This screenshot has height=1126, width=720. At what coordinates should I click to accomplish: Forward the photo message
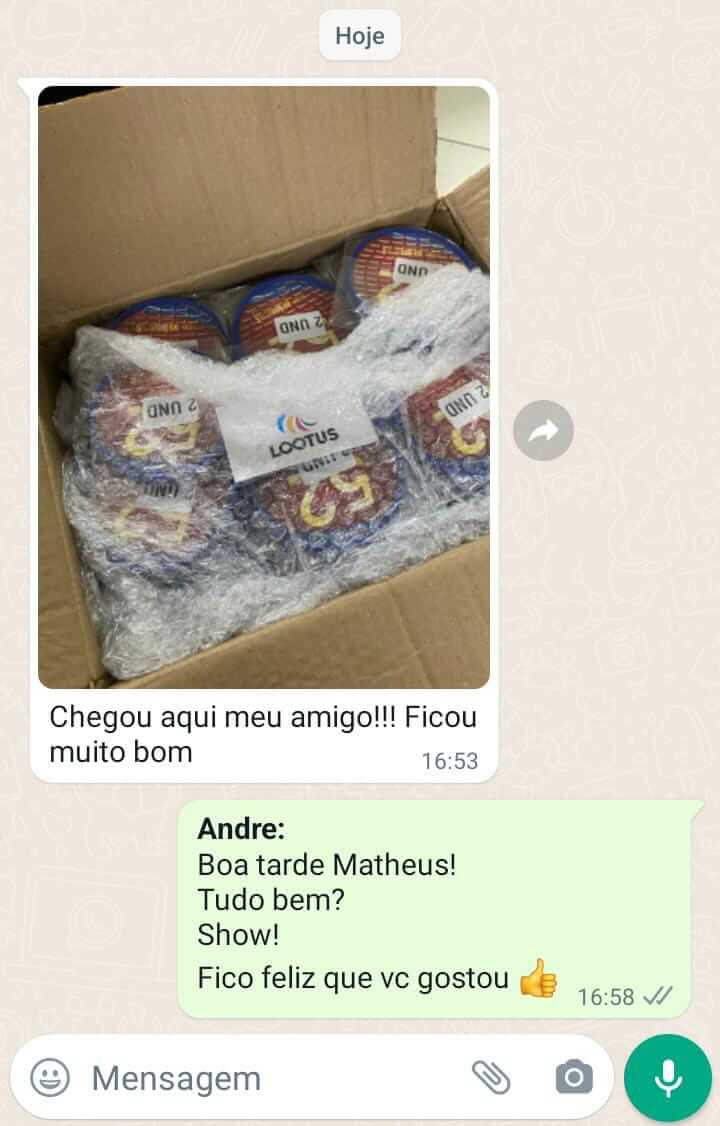543,431
